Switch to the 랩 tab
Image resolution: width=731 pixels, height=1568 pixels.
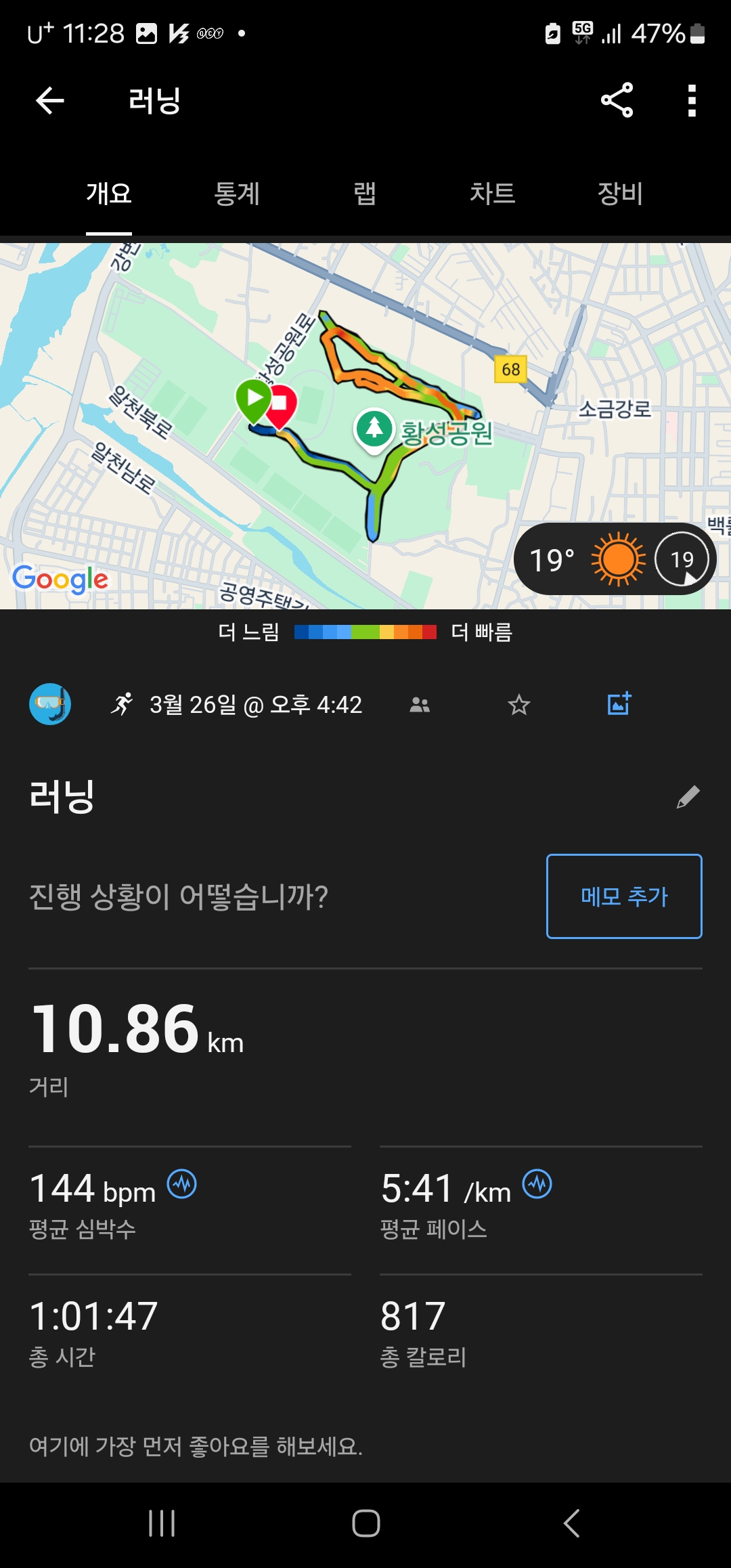coord(365,194)
